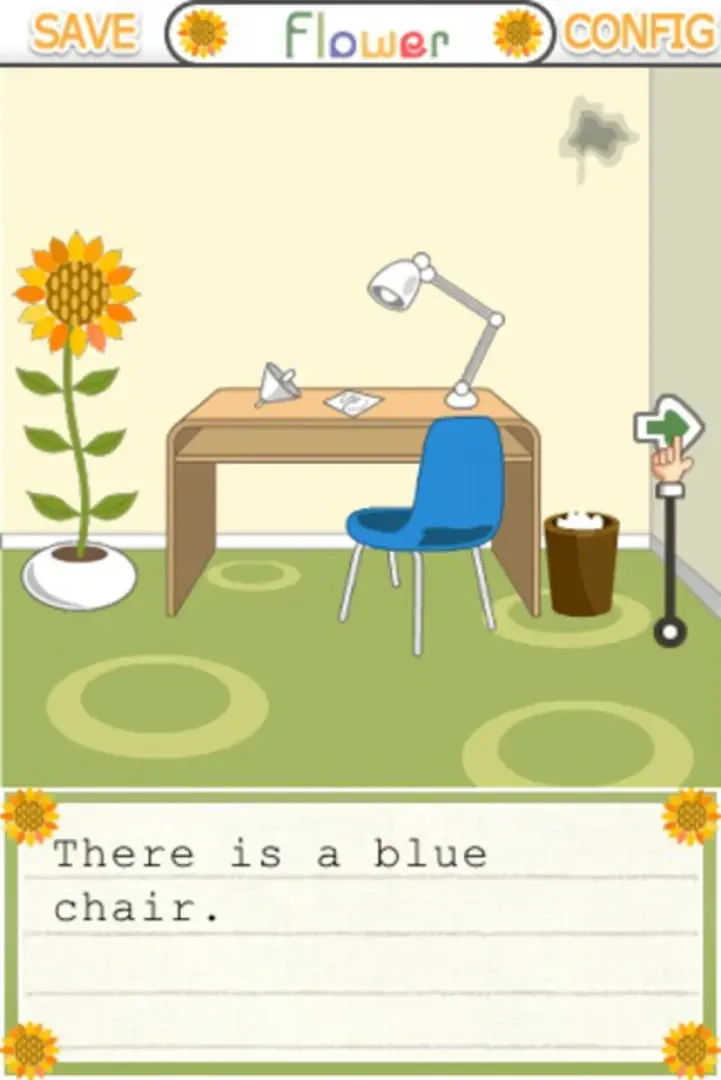
Task: Inspect the brown trash can
Action: point(581,563)
